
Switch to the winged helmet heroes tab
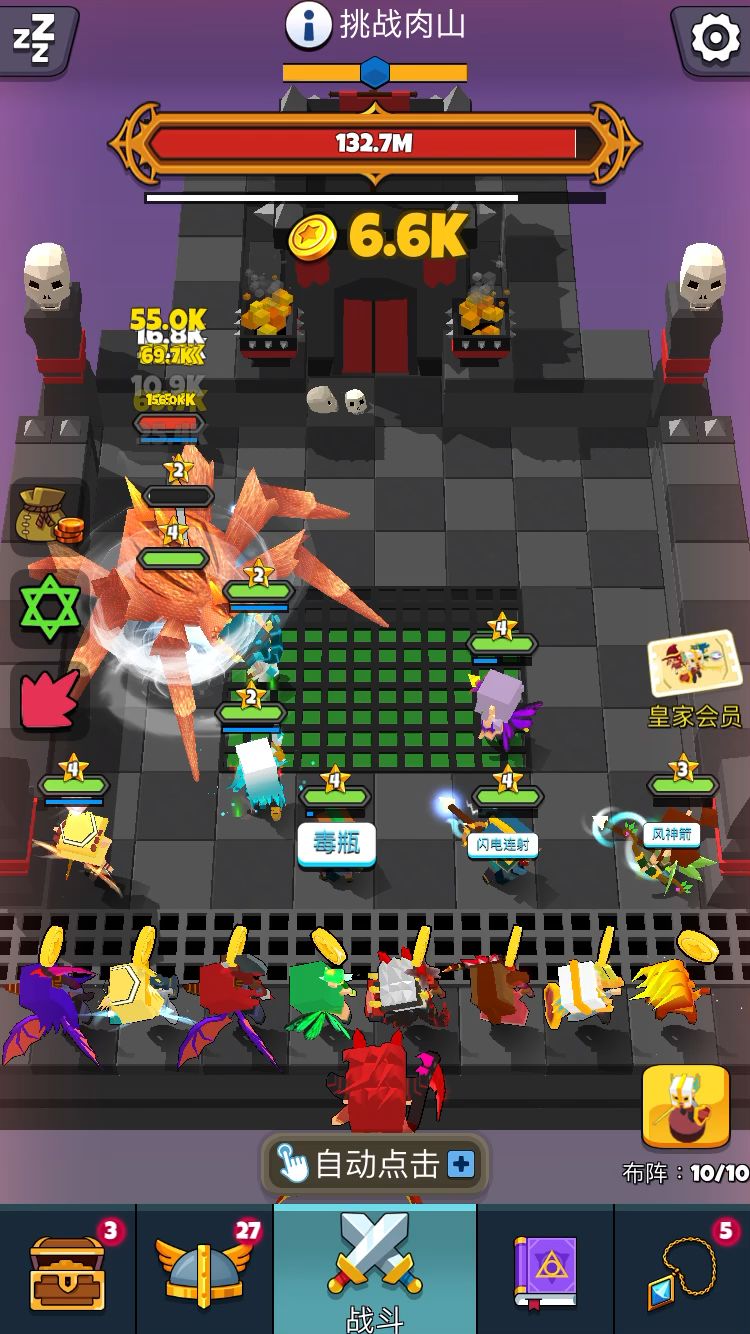coord(205,1270)
